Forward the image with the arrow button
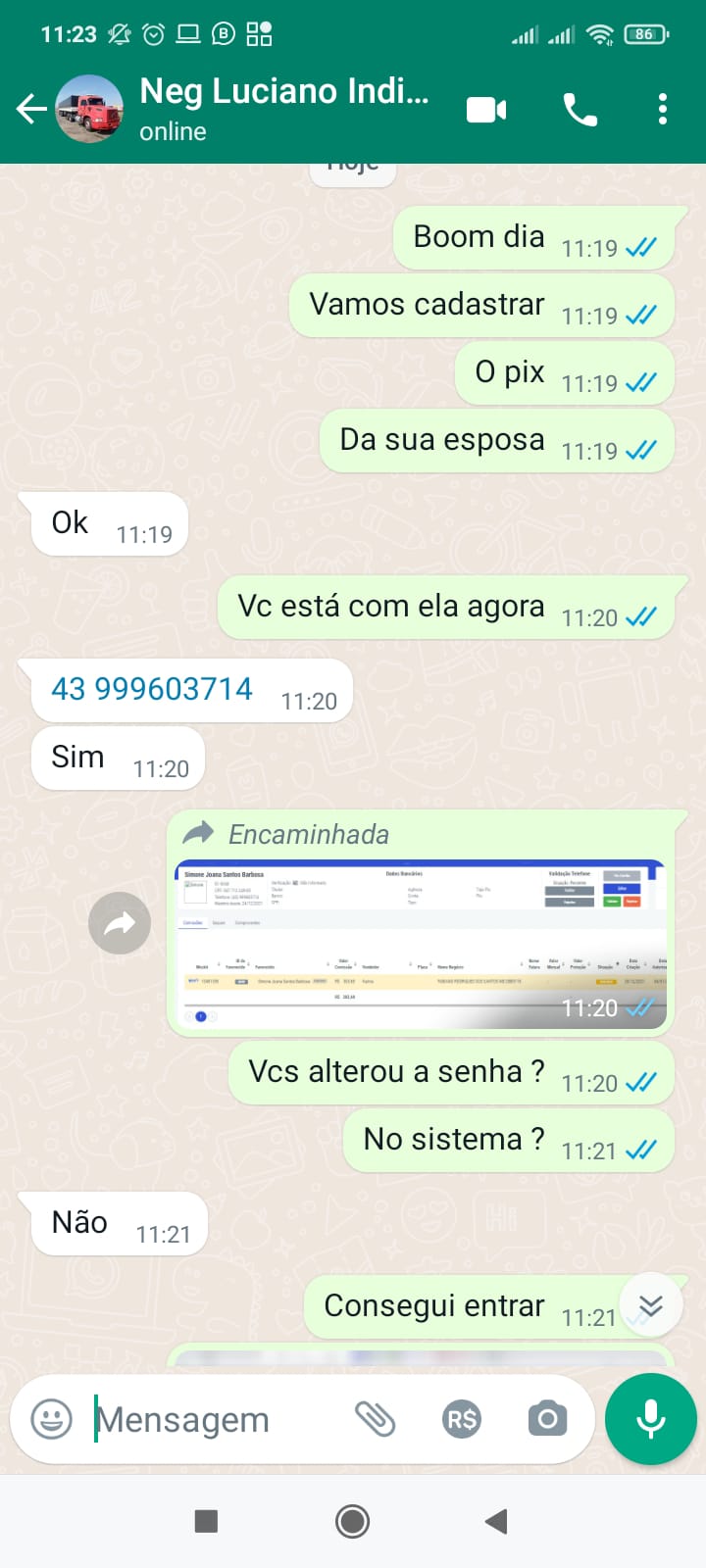The height and width of the screenshot is (1568, 706). [x=120, y=922]
